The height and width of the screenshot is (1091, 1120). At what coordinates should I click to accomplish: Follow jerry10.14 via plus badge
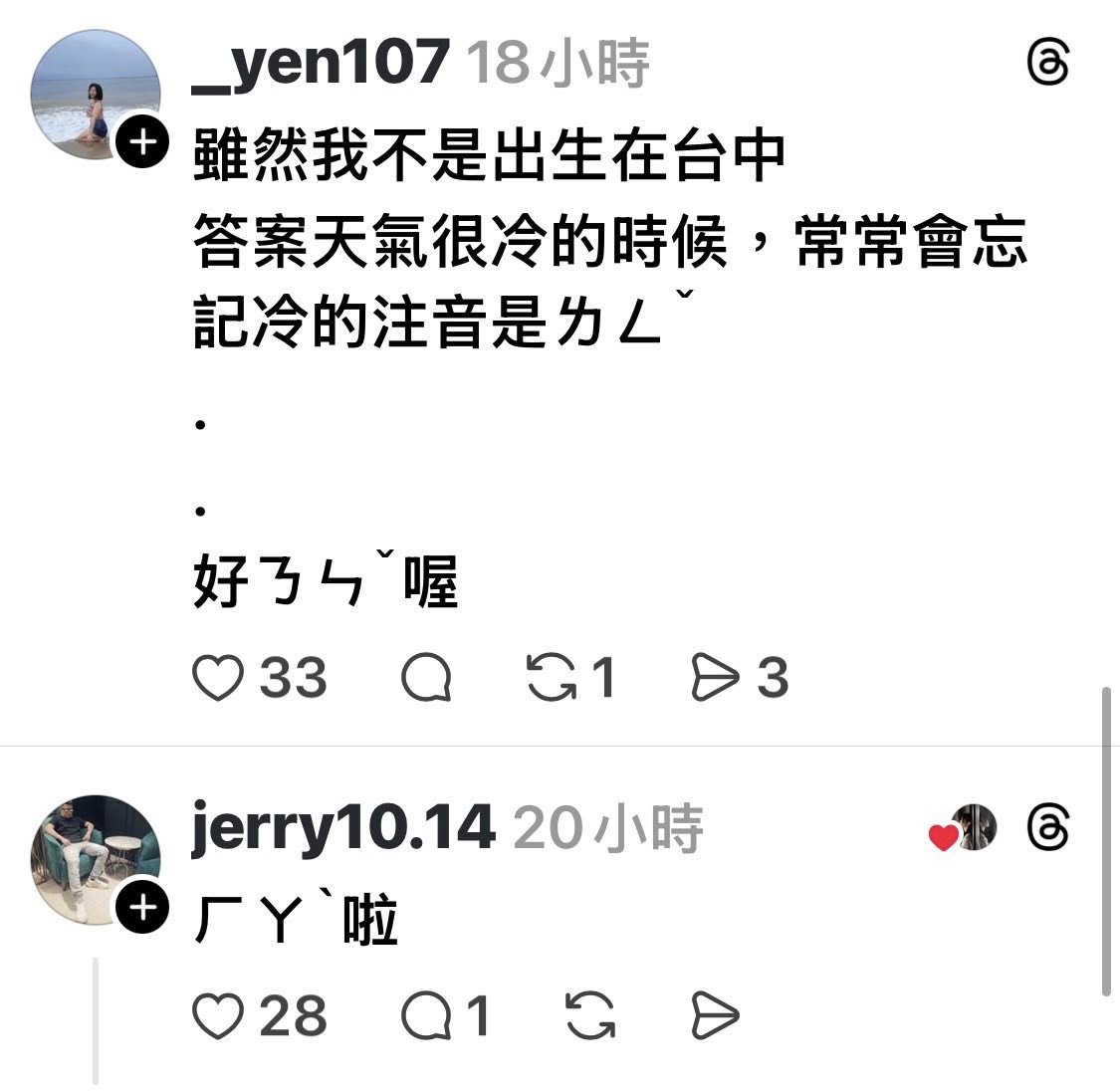(143, 908)
